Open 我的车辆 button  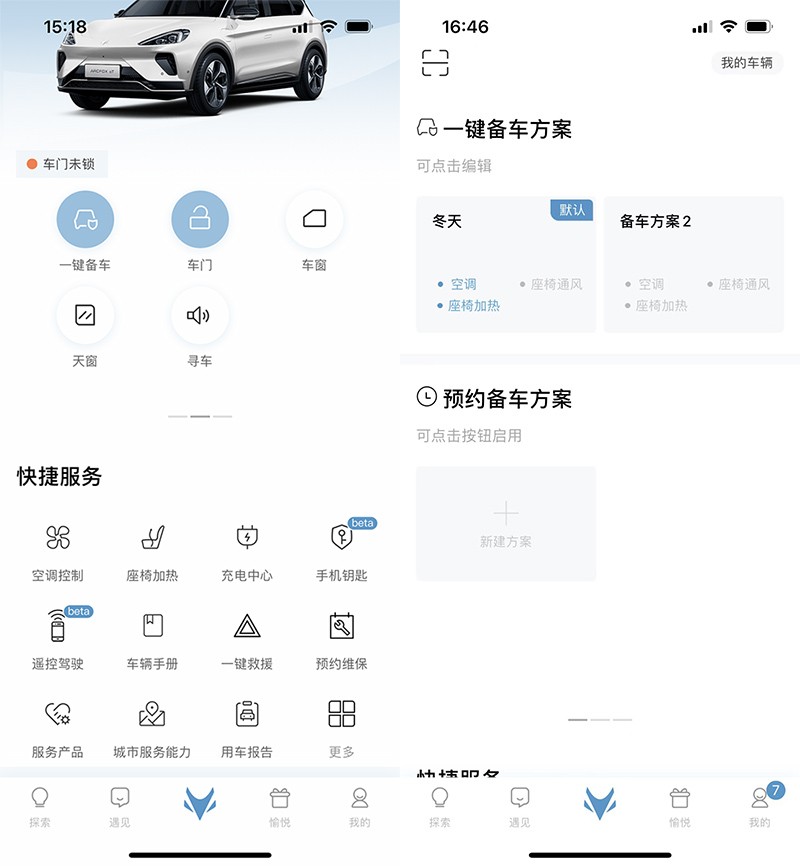click(x=747, y=62)
